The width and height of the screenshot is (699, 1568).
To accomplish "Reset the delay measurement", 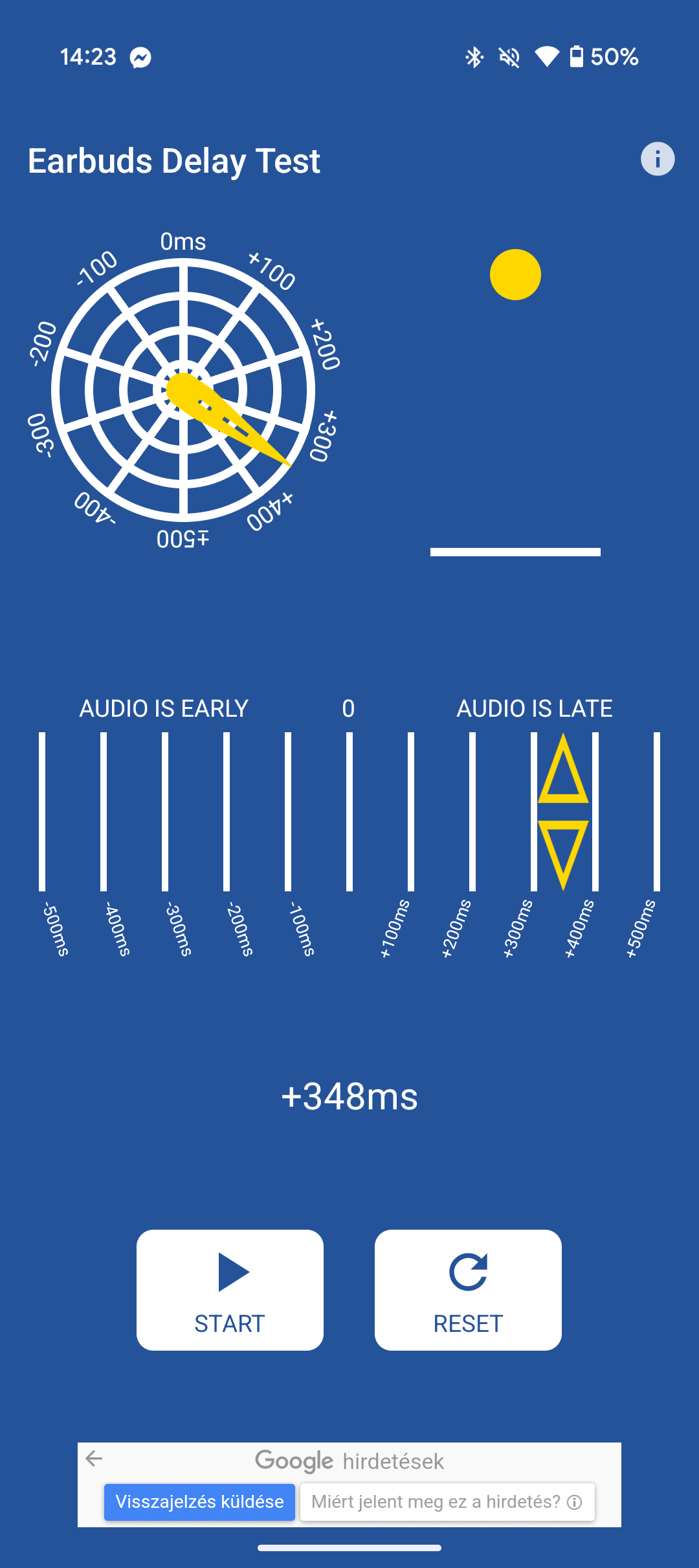I will tap(468, 1290).
